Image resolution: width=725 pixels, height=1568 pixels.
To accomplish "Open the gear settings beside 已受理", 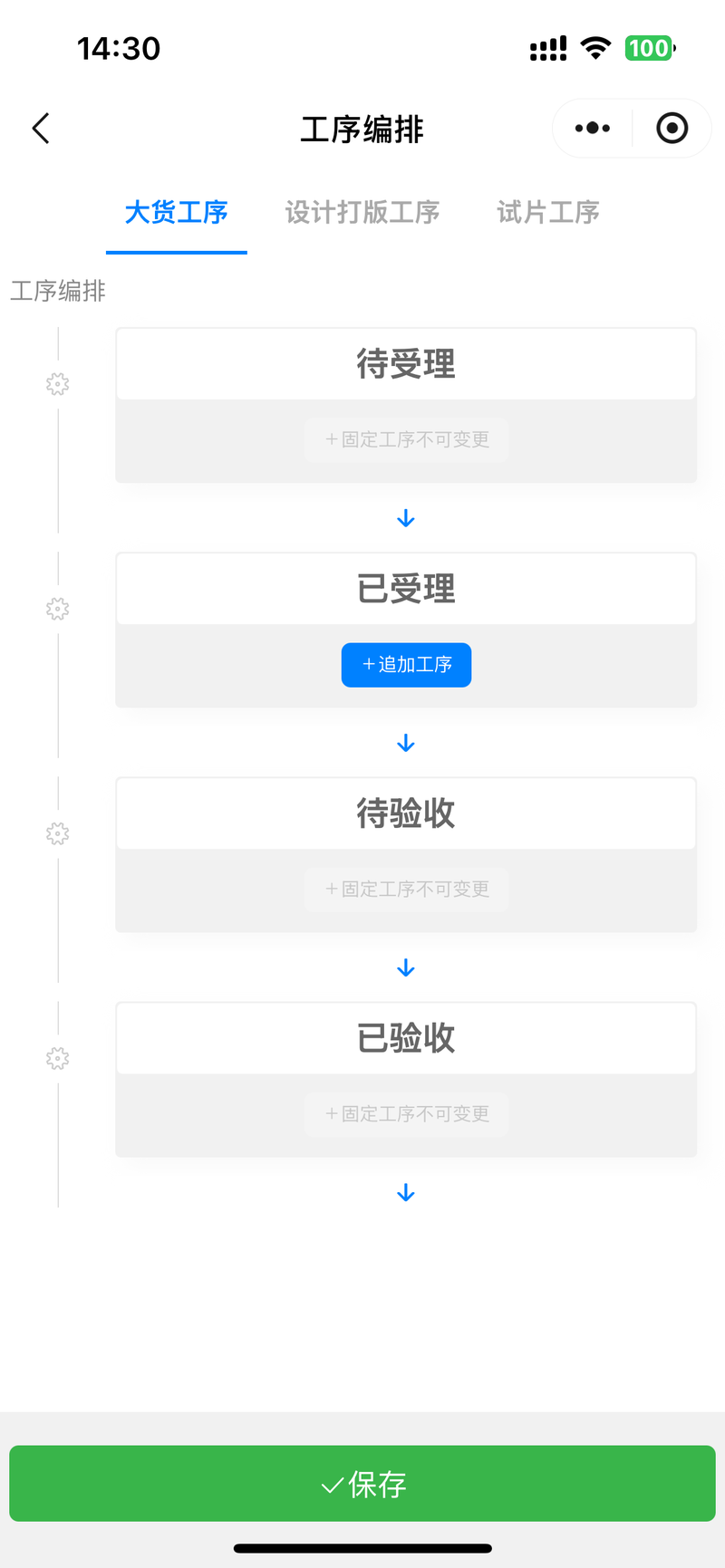I will point(58,609).
